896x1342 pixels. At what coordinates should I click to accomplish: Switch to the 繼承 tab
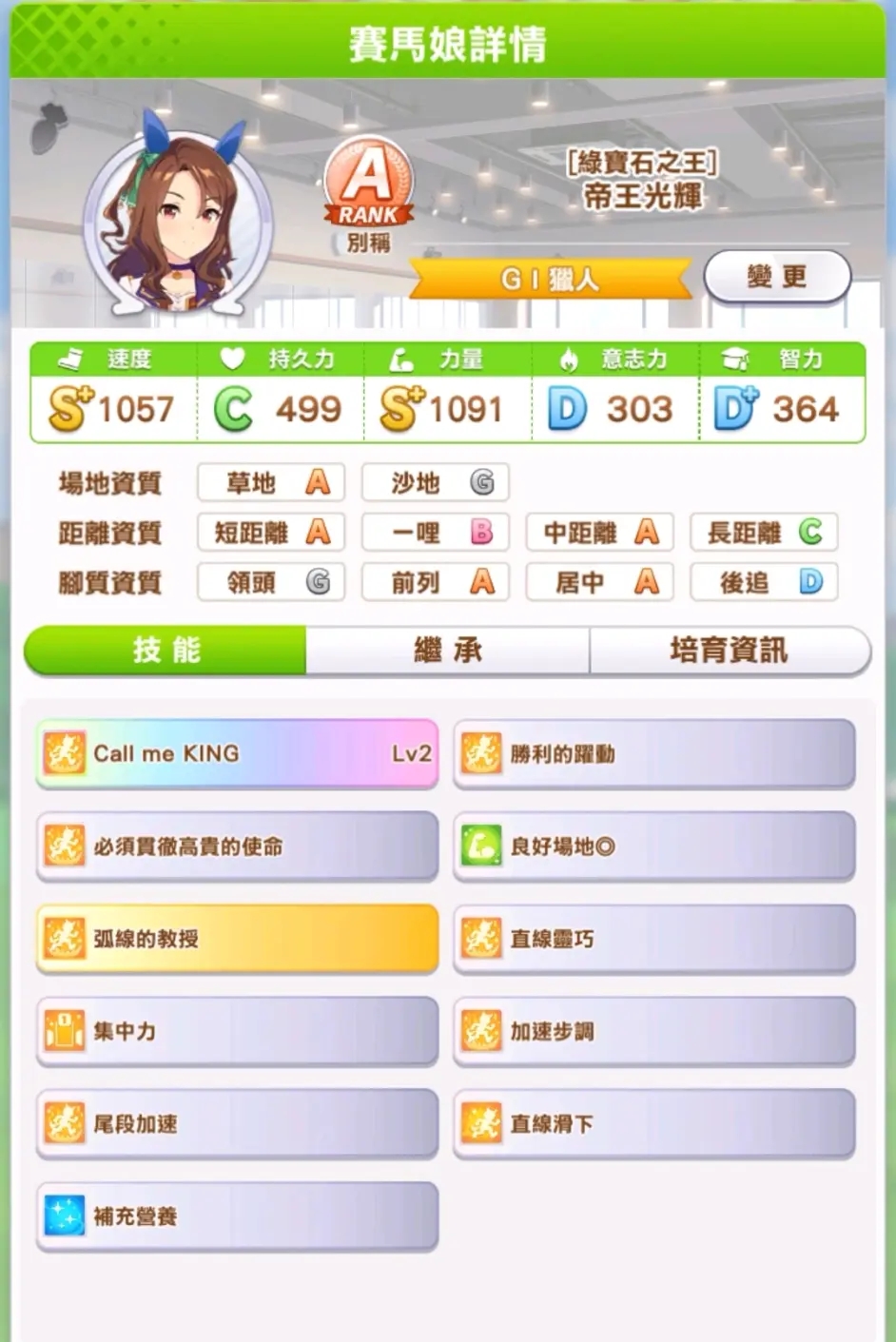click(x=447, y=651)
